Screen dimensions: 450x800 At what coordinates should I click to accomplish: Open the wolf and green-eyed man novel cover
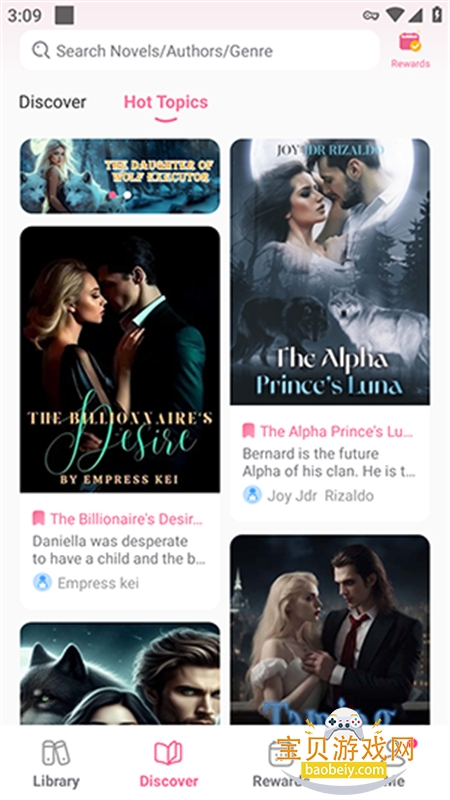coord(120,673)
